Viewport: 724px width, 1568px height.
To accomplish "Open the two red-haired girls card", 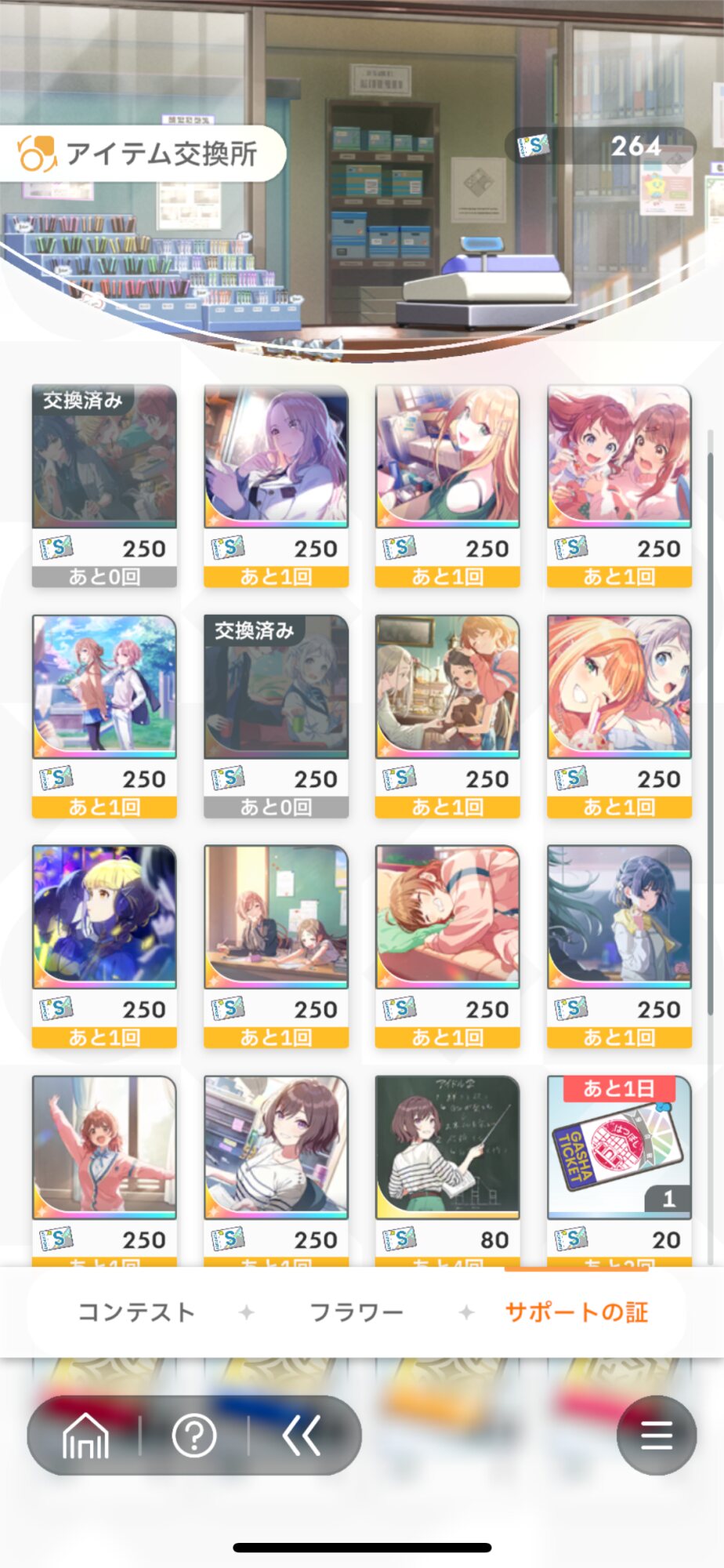I will click(619, 485).
